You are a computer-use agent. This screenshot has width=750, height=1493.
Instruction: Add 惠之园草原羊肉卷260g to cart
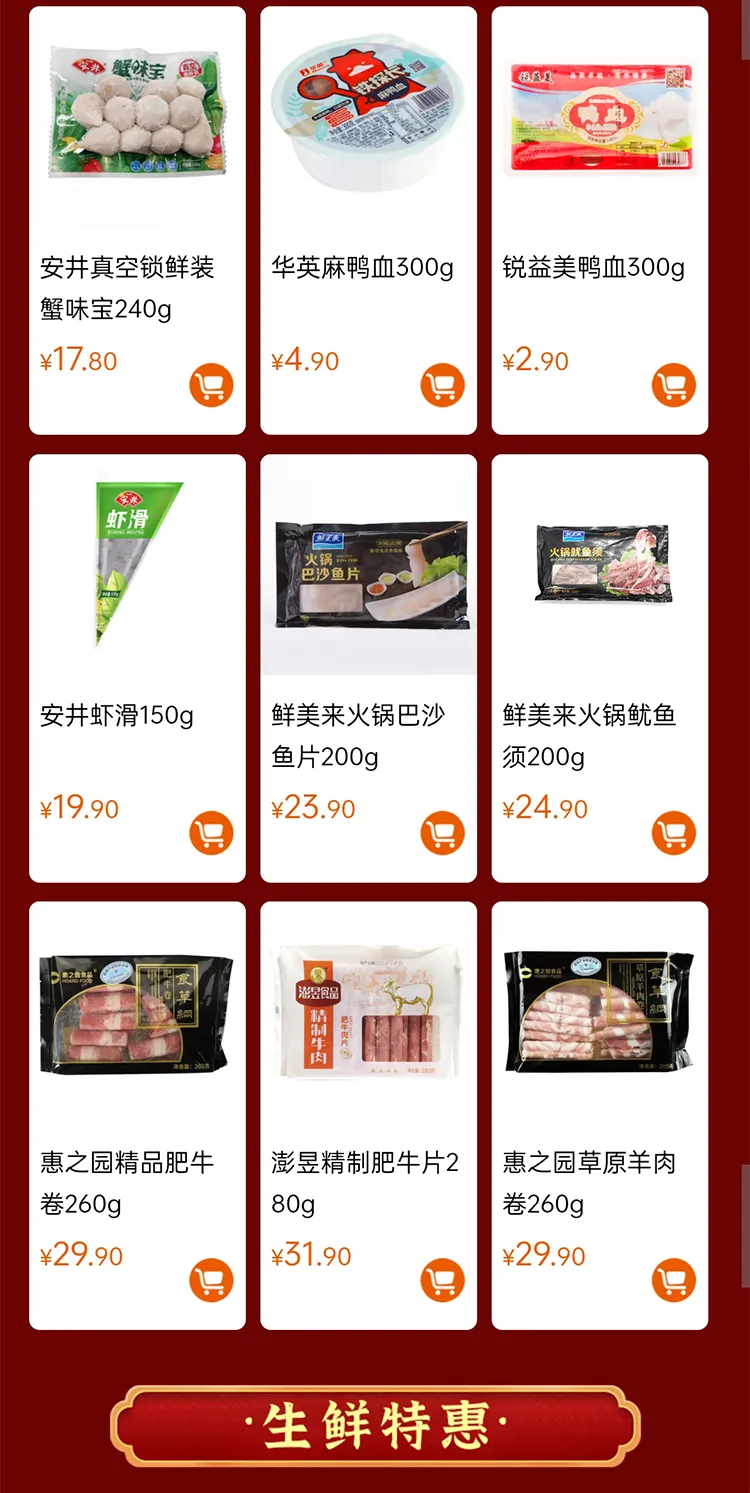(673, 1280)
